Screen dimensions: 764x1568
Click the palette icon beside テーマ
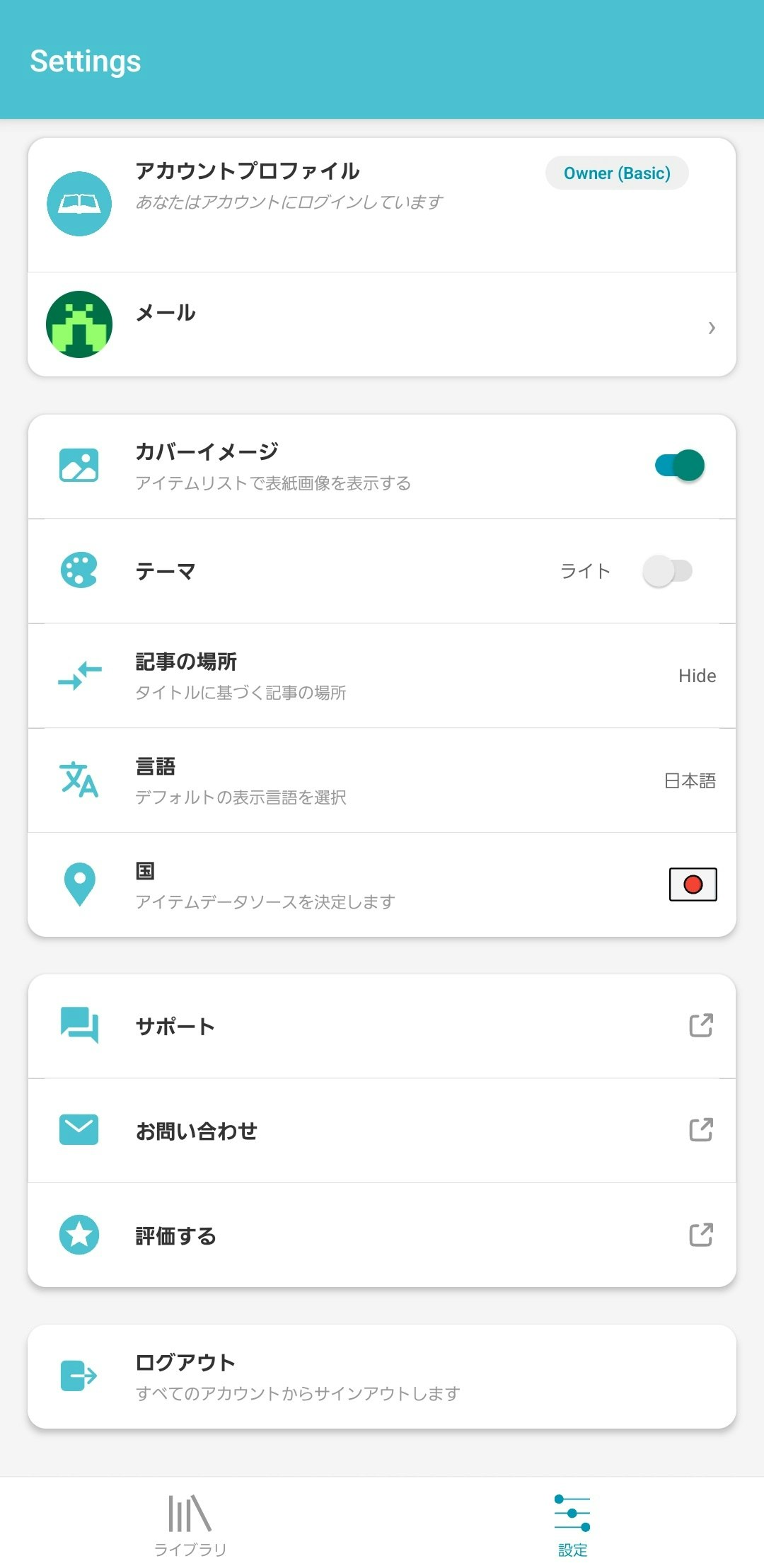(x=79, y=570)
